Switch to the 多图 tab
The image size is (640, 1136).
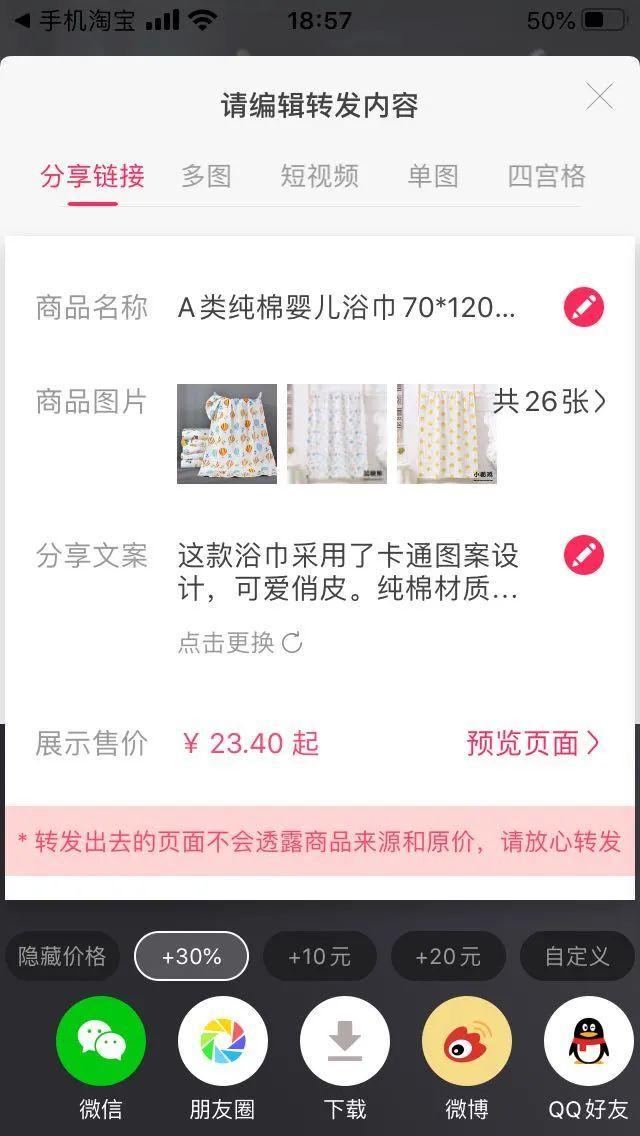(206, 177)
